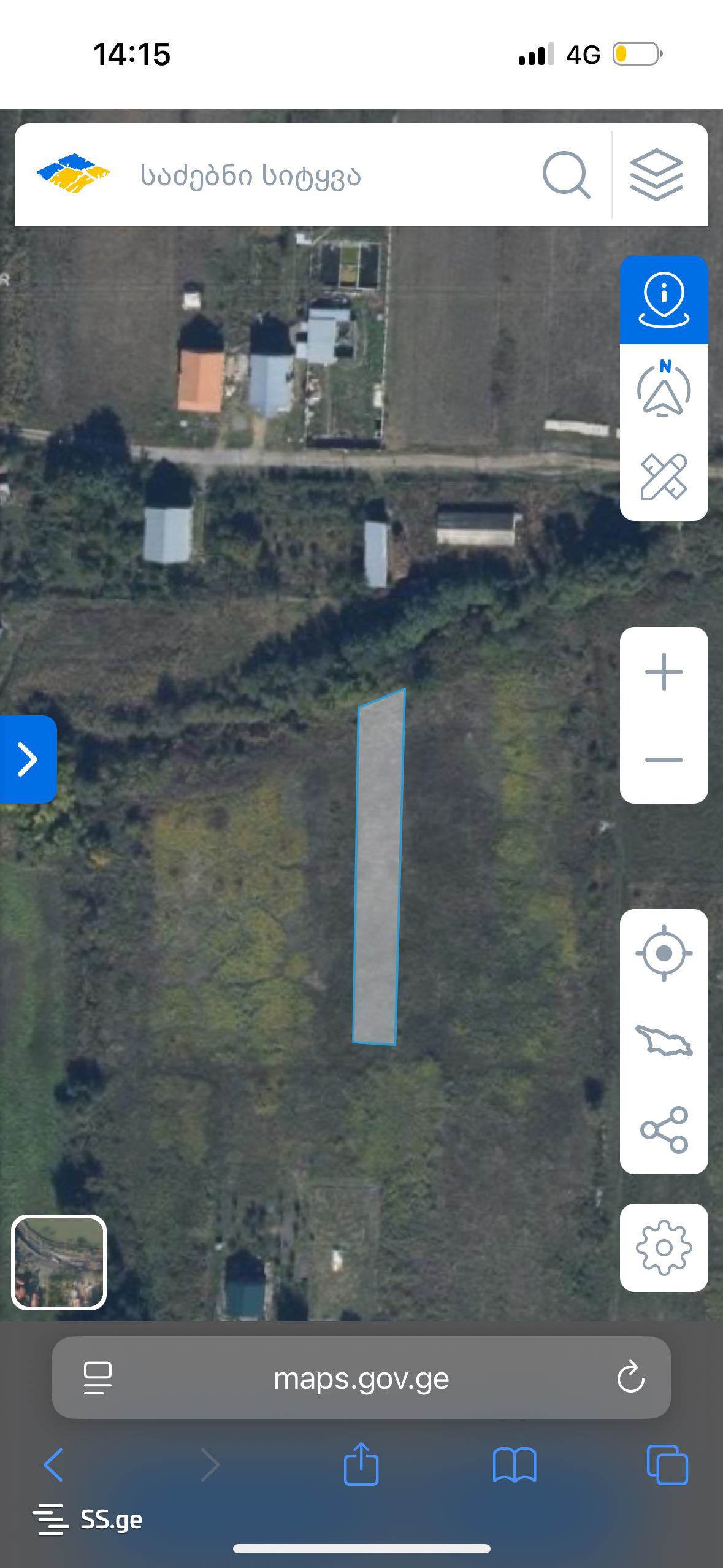The width and height of the screenshot is (723, 1568).
Task: Return to the SS.ge app
Action: [x=89, y=1520]
